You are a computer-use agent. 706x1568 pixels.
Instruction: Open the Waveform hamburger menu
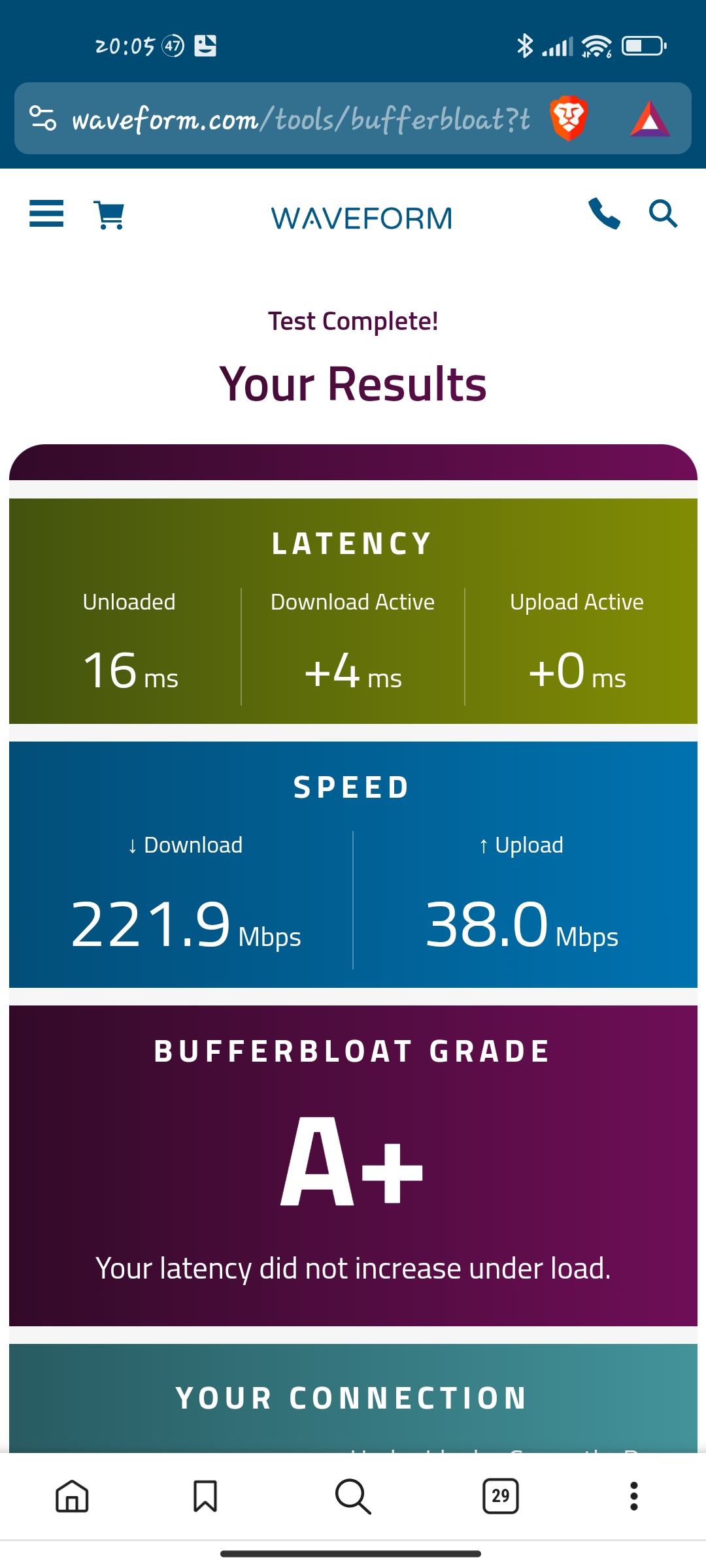pyautogui.click(x=46, y=214)
